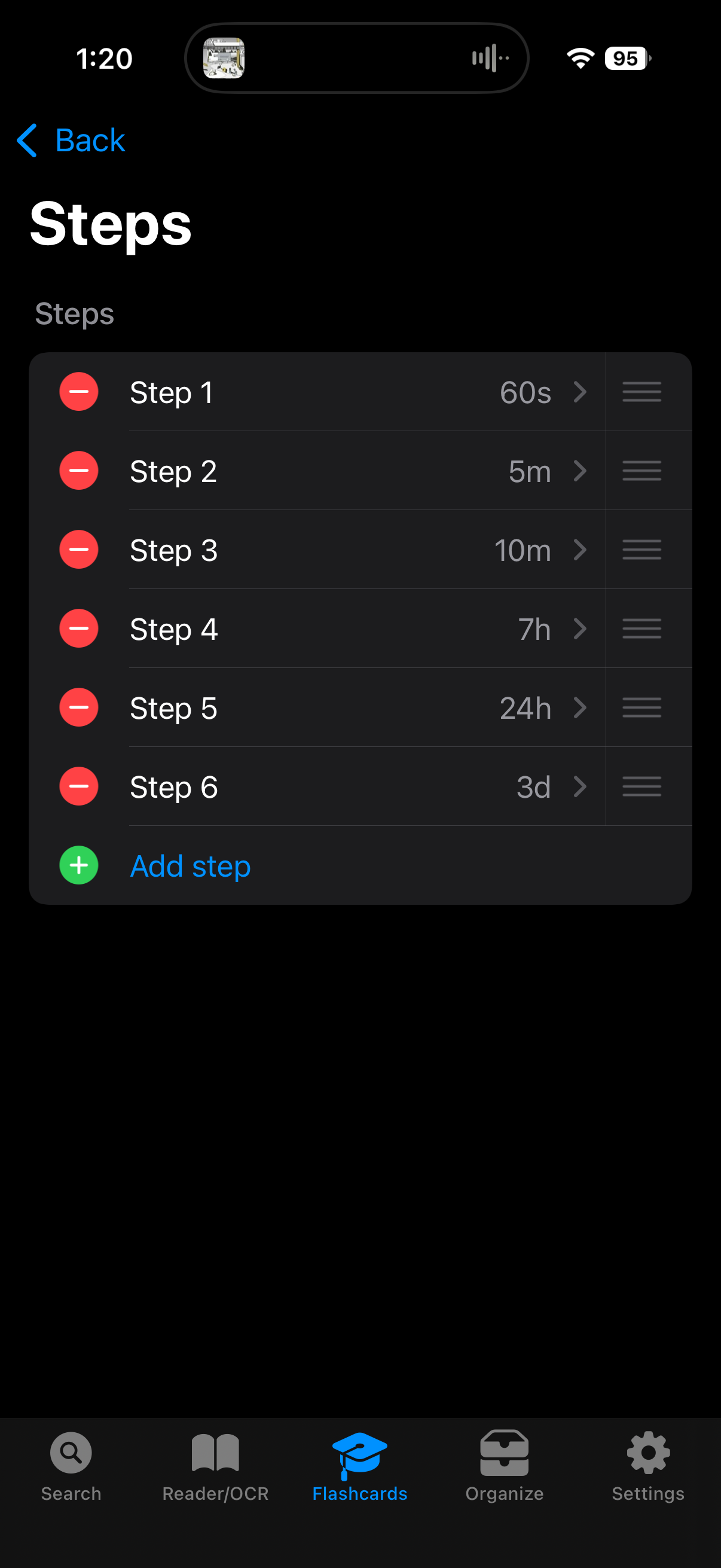Remove Step 5 with its red minus
The width and height of the screenshot is (721, 1568).
click(78, 707)
